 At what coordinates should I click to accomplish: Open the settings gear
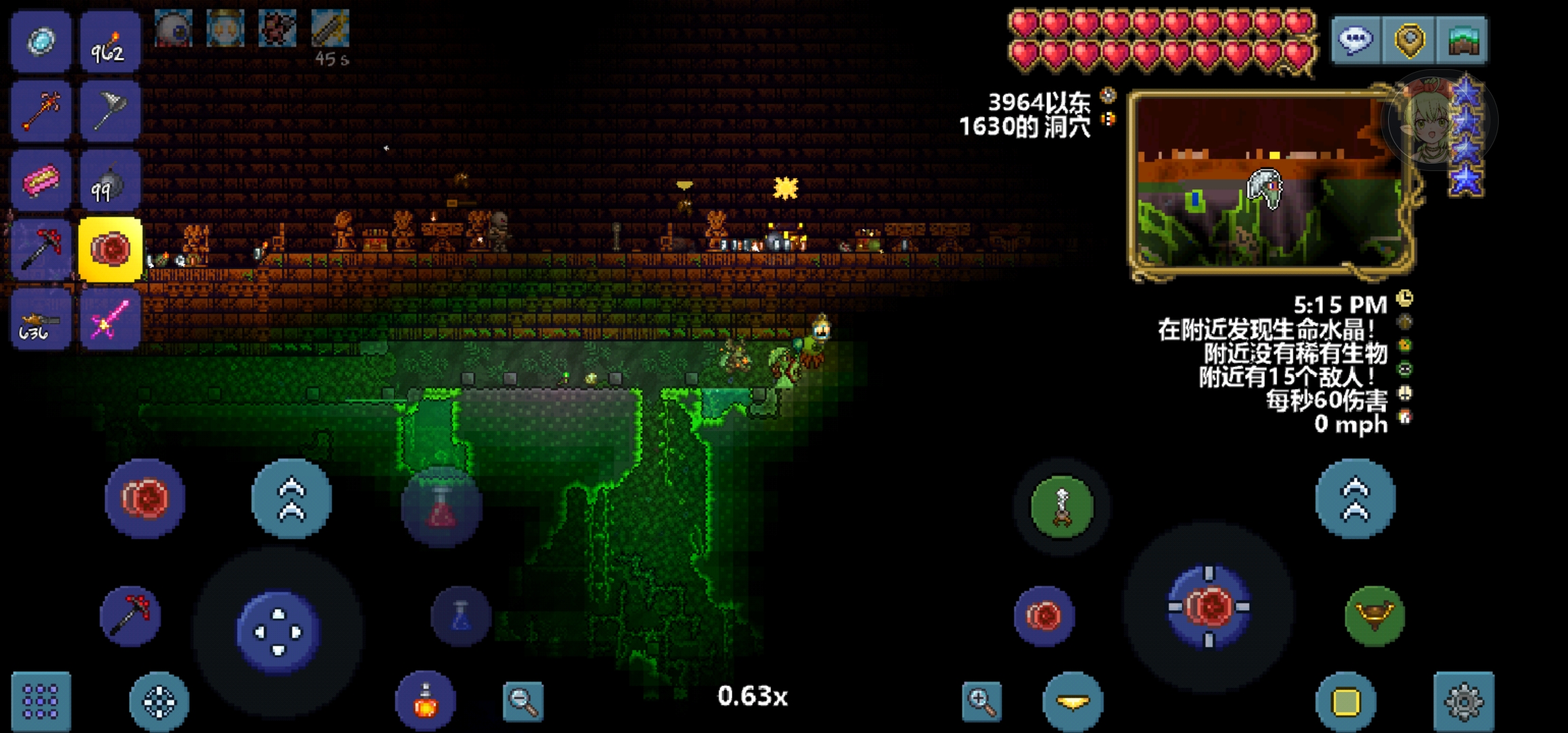pyautogui.click(x=1463, y=701)
